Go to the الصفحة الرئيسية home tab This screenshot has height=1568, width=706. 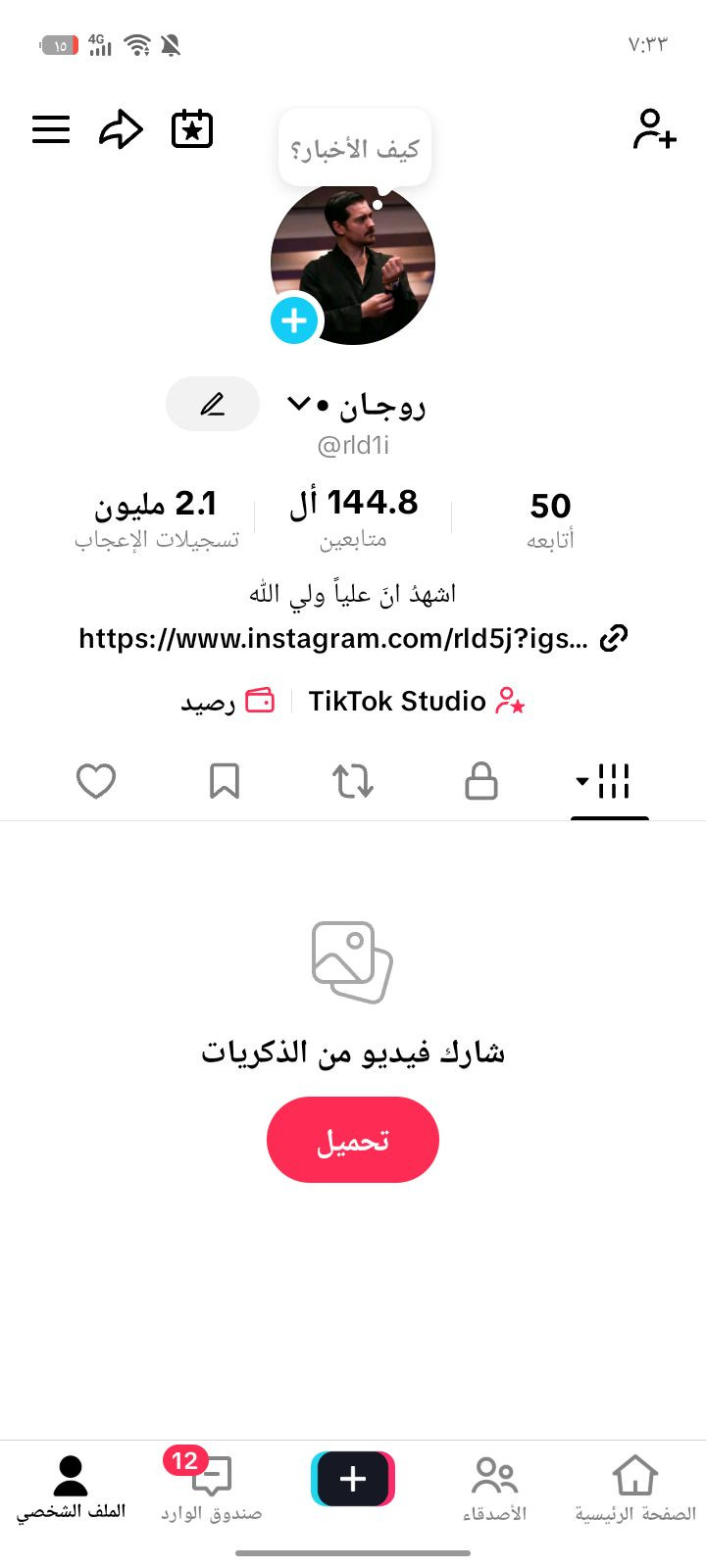634,1488
